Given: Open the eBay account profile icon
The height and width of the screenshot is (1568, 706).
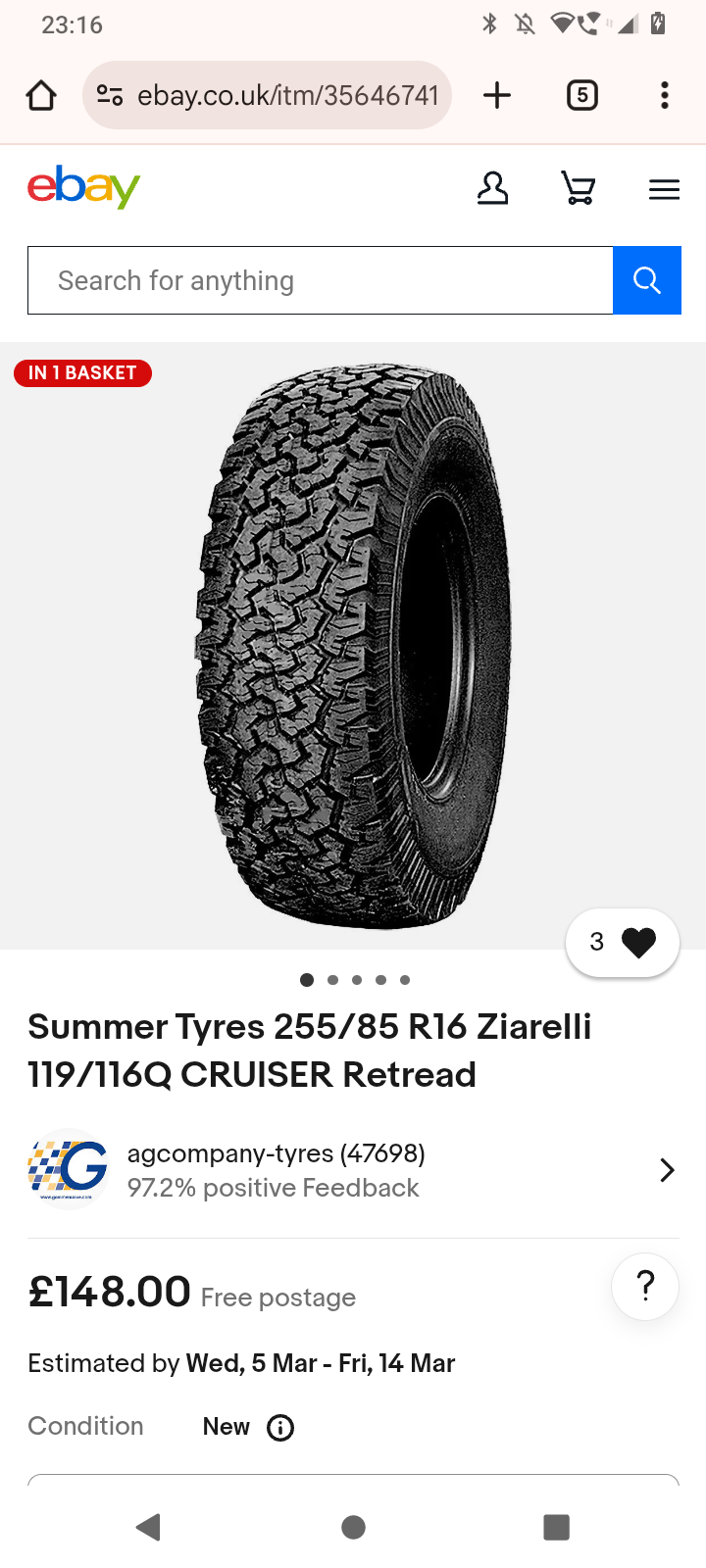Looking at the screenshot, I should pos(492,188).
